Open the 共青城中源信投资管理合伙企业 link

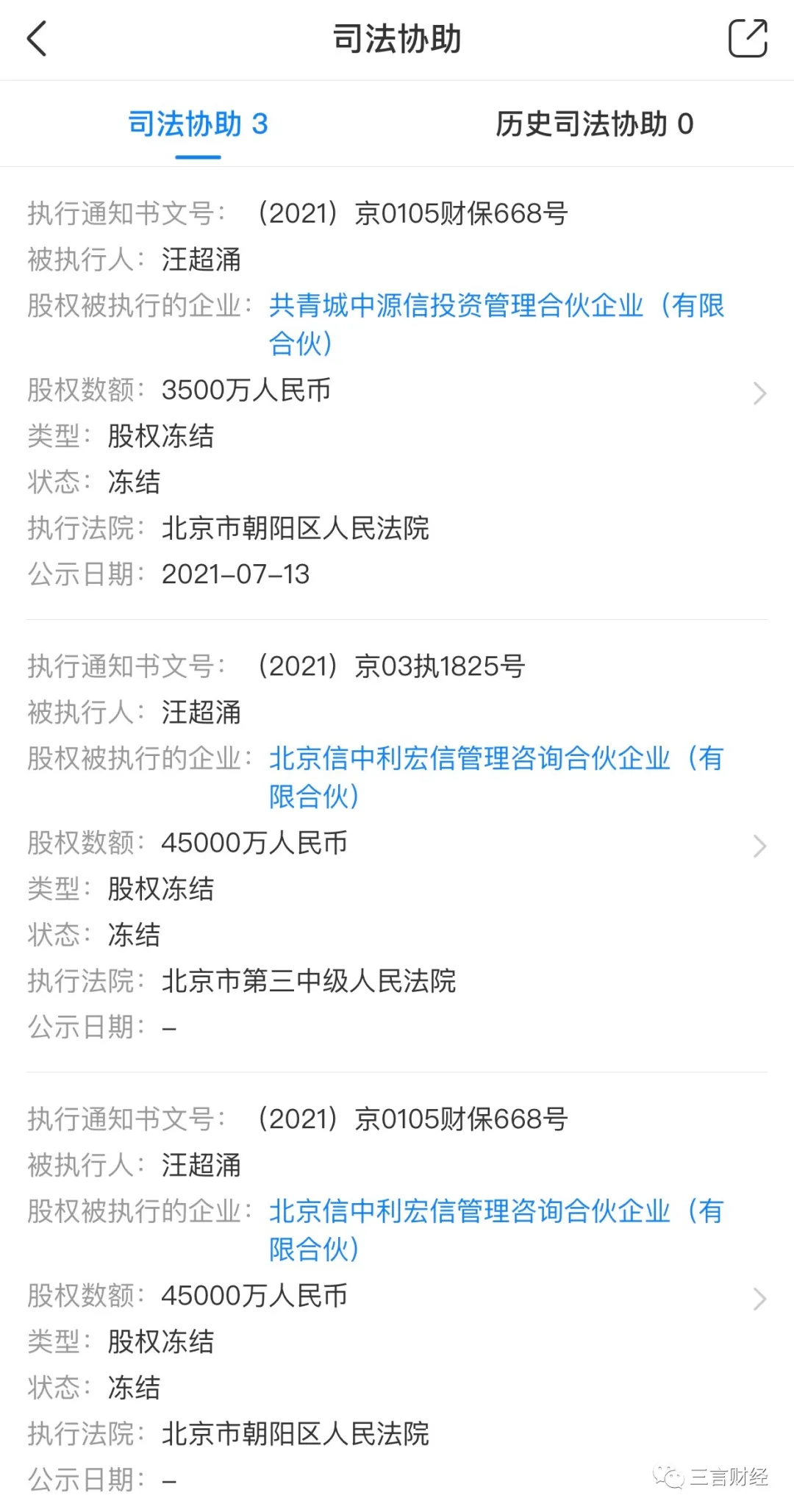496,306
